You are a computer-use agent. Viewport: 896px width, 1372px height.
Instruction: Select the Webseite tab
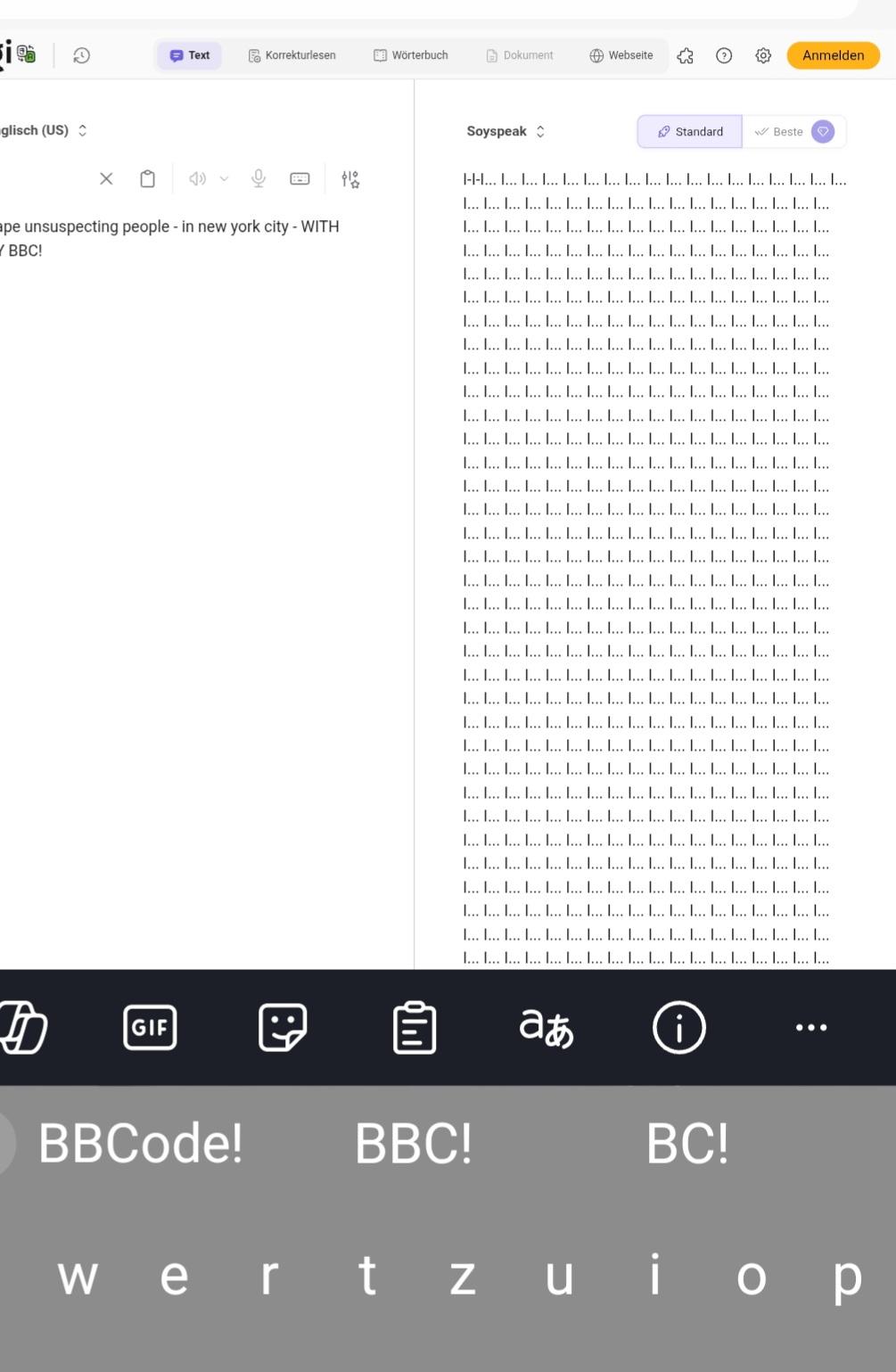pyautogui.click(x=621, y=55)
